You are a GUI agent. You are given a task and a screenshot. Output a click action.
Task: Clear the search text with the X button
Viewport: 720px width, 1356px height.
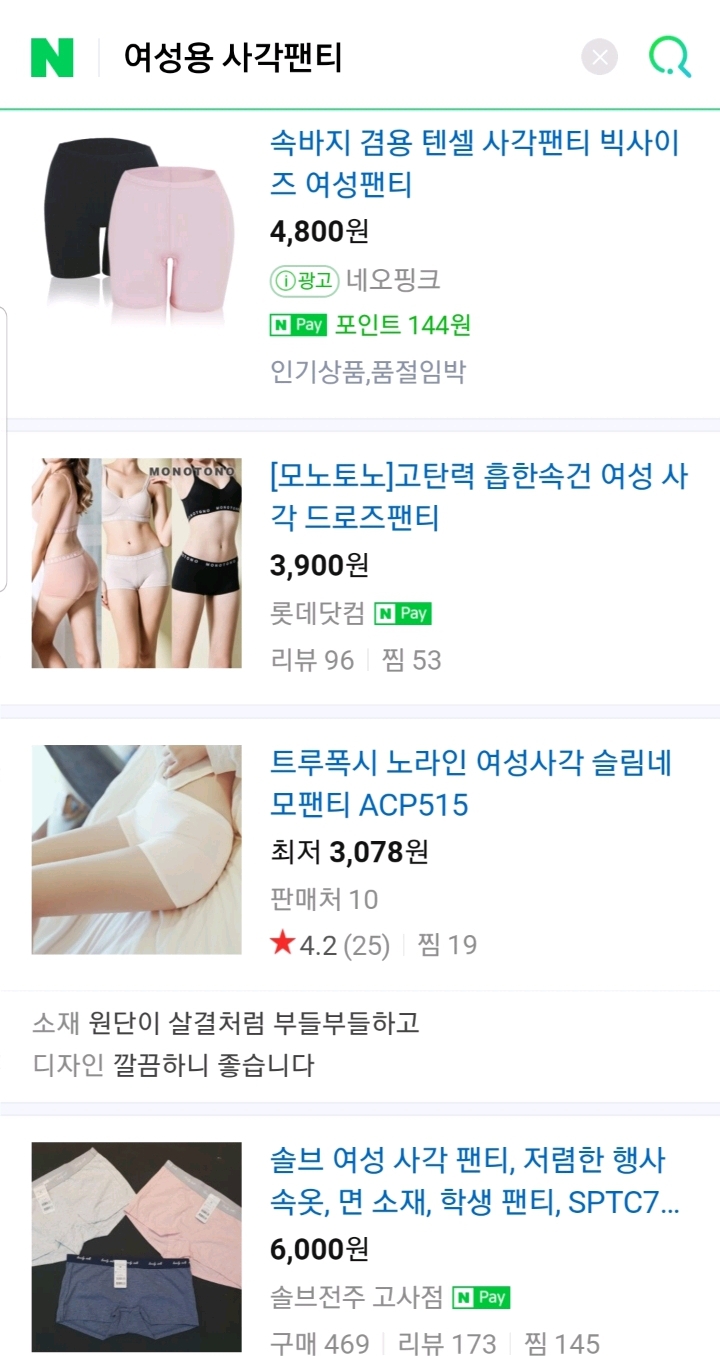click(x=600, y=58)
